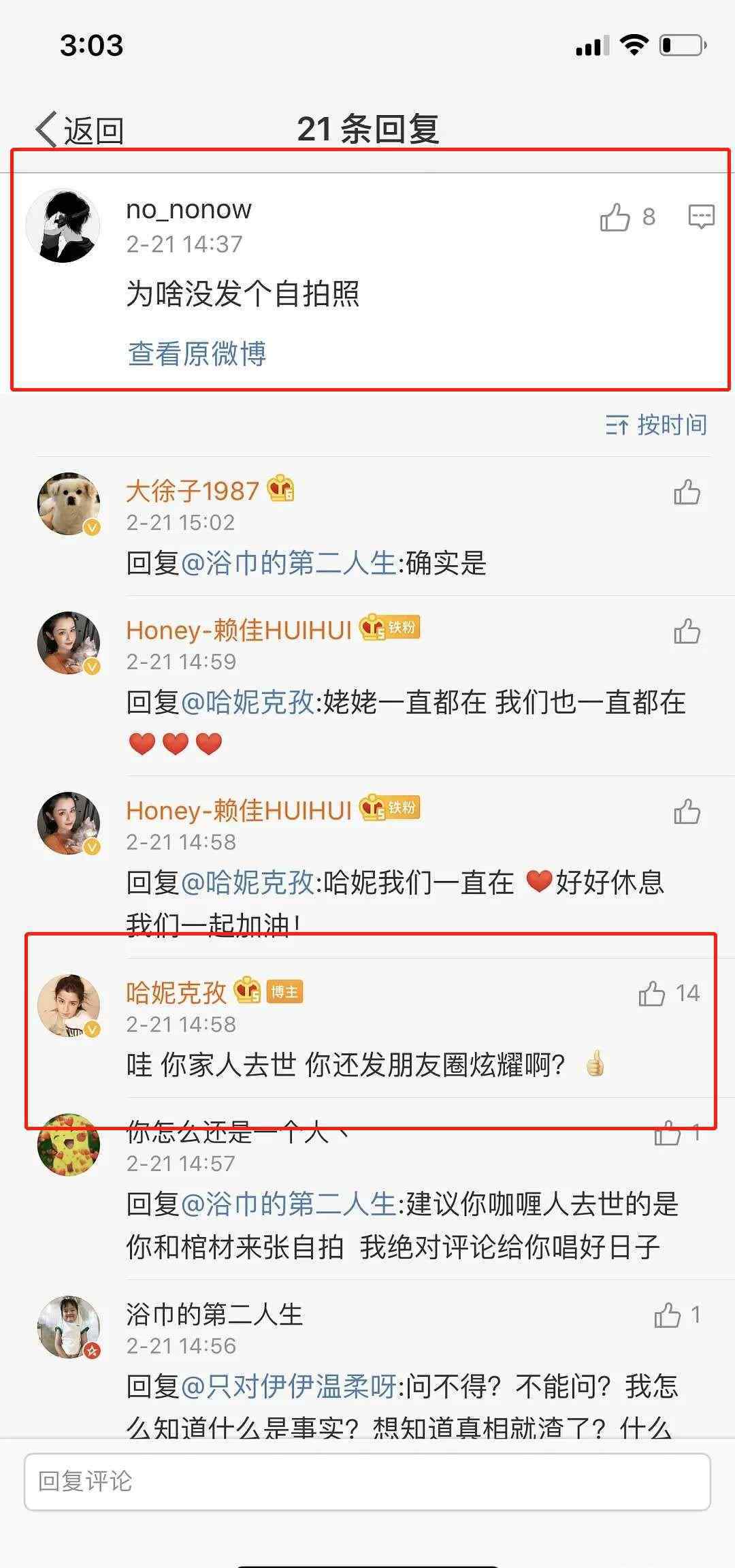Change sort order via 按时间
This screenshot has height=1568, width=735.
point(656,425)
